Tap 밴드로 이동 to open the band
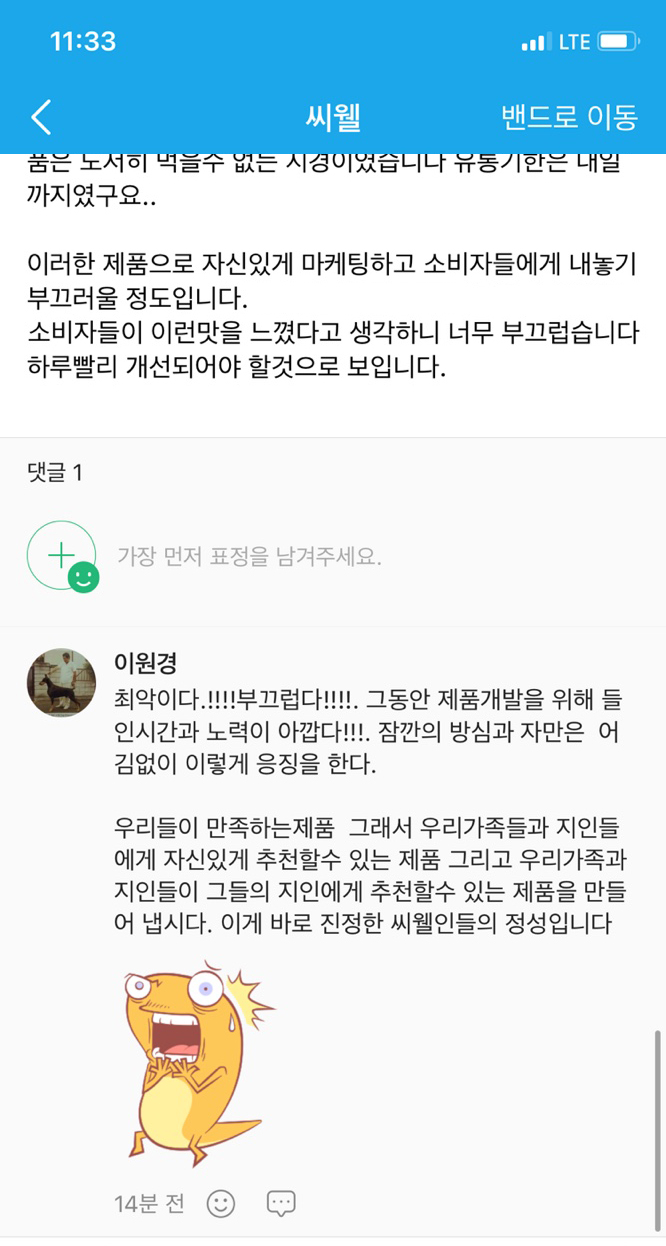This screenshot has width=666, height=1246. pos(569,117)
